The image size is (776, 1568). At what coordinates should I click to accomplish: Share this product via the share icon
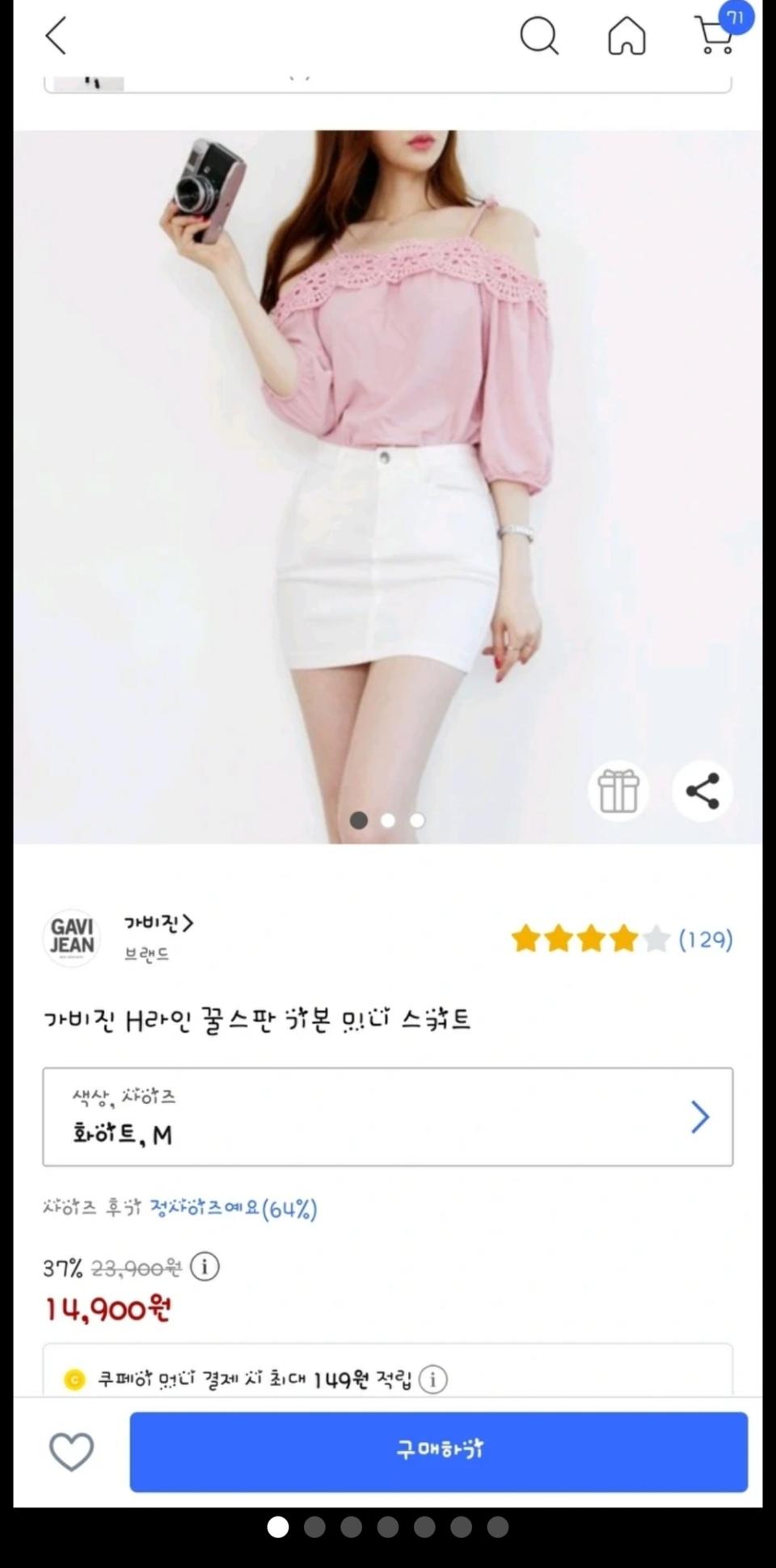tap(702, 792)
